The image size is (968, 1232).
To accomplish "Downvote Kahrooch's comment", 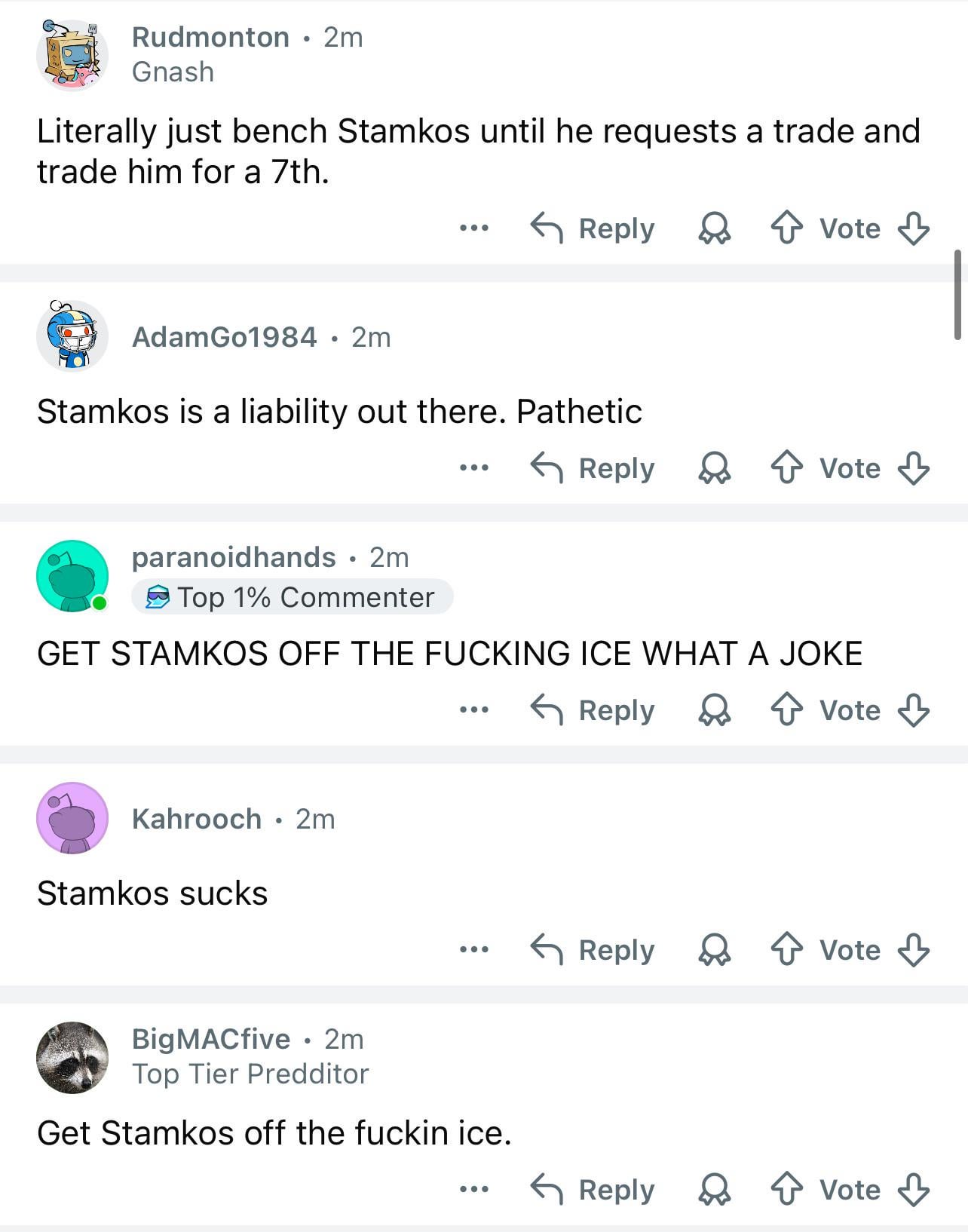I will pyautogui.click(x=913, y=950).
